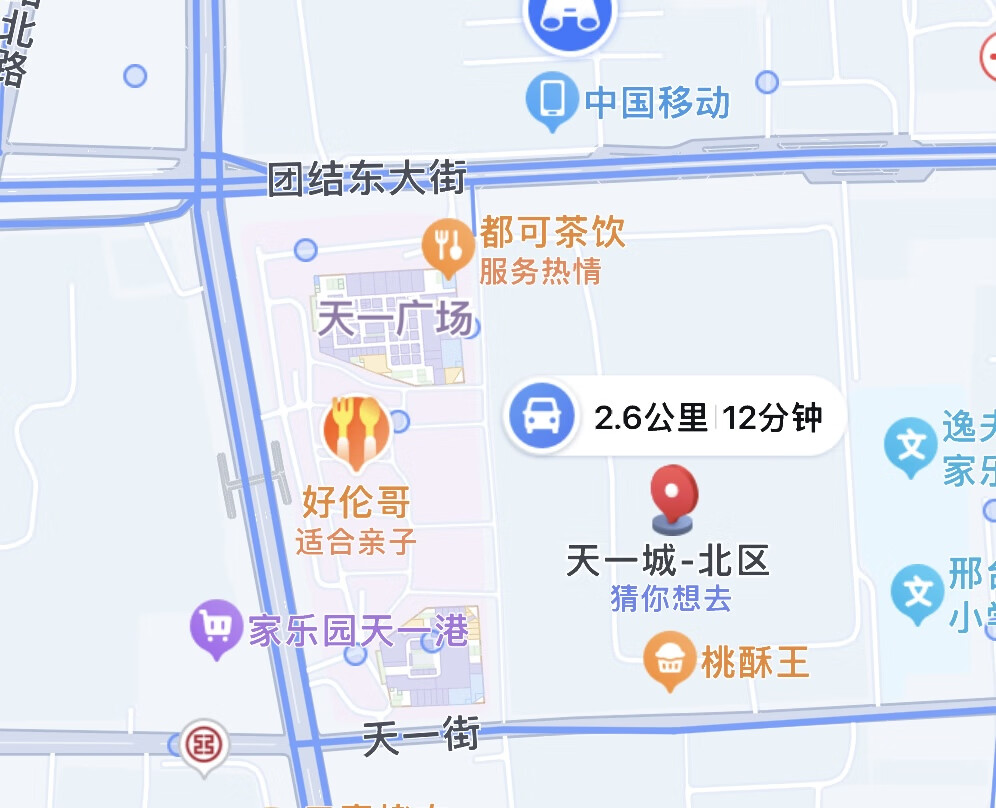Open the 好伦哥 restaurant marker

point(356,431)
